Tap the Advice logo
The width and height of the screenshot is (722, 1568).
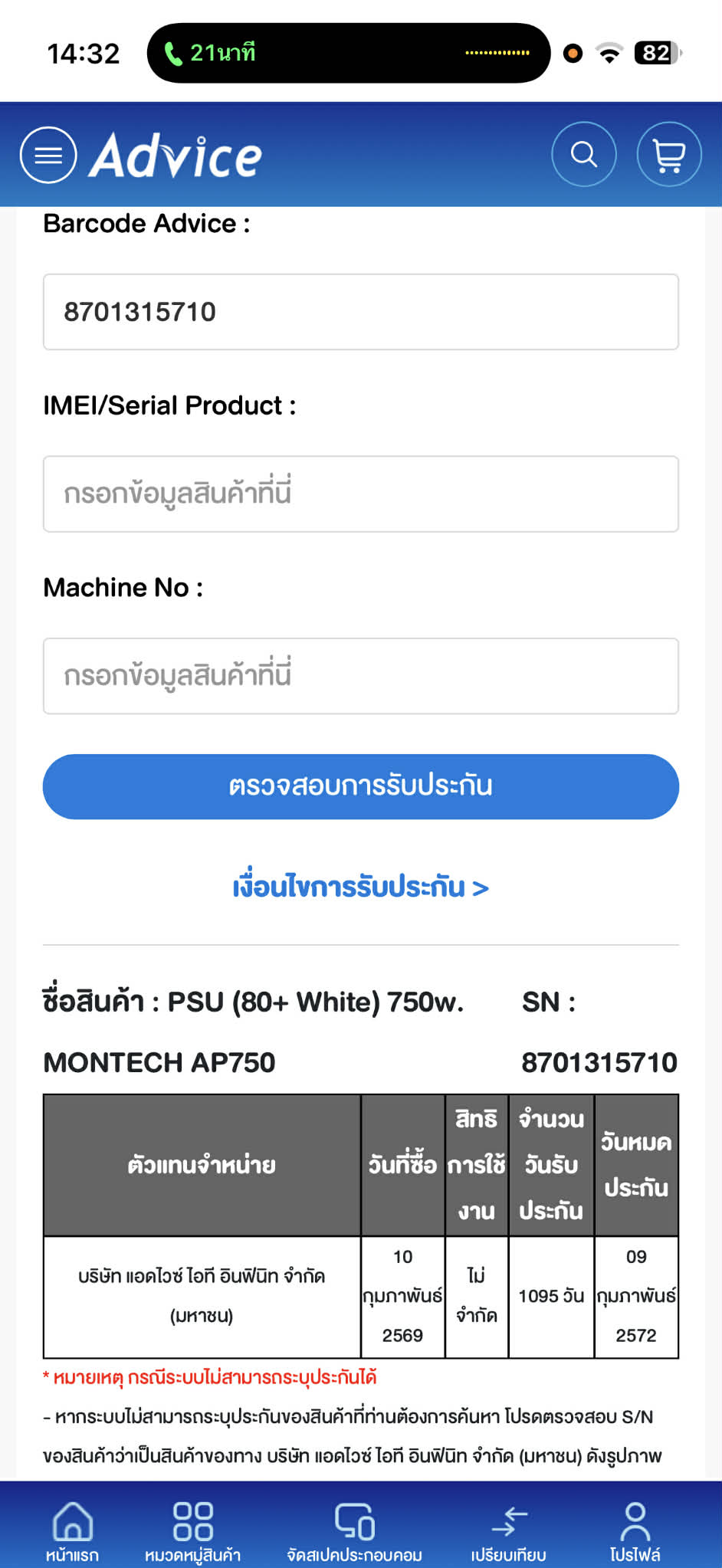click(x=176, y=156)
